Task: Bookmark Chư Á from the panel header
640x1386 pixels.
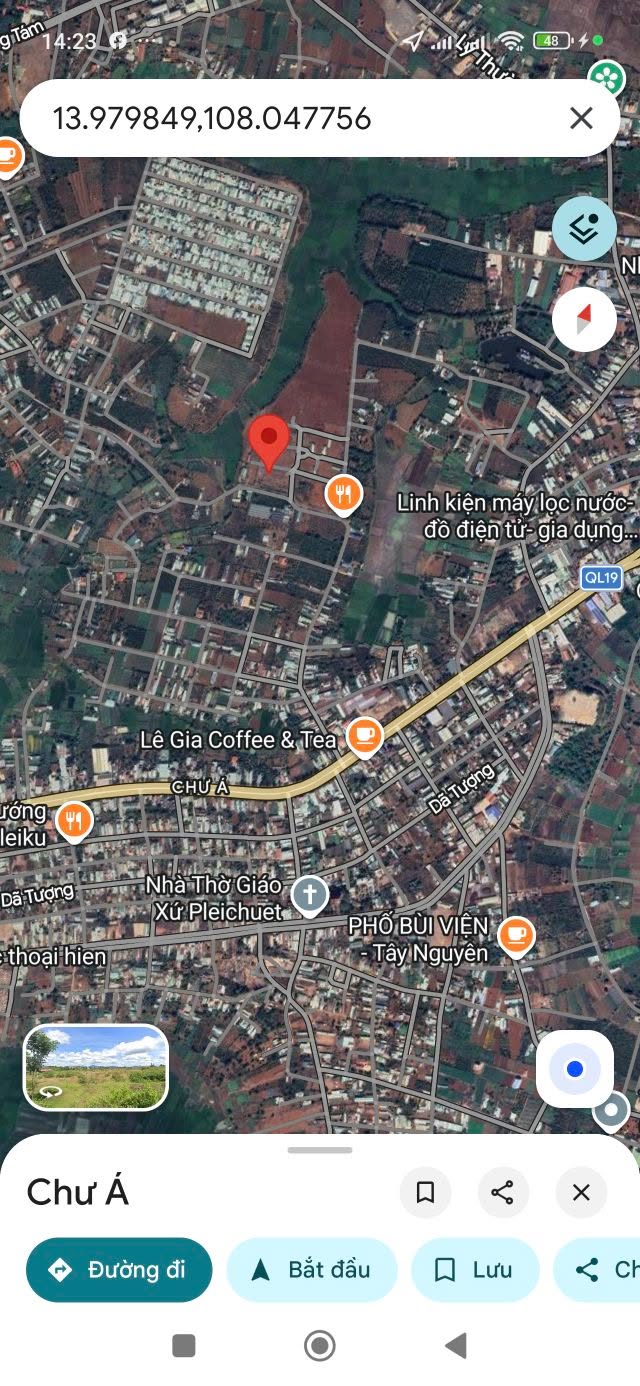Action: point(425,1192)
